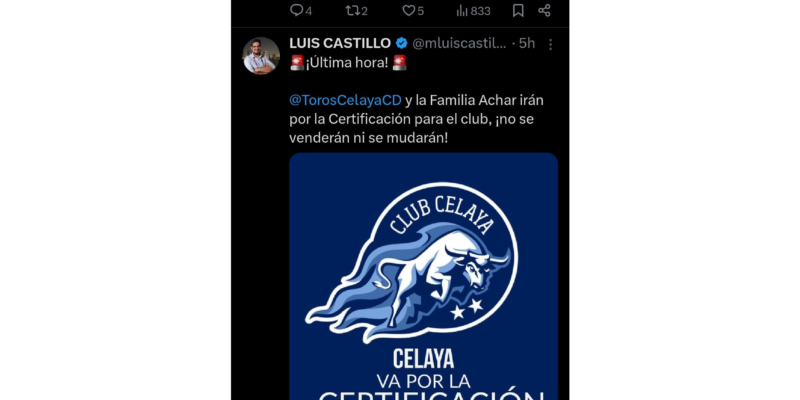Visit the @TorosCelayaCD mention
800x400 pixels.
tap(344, 100)
